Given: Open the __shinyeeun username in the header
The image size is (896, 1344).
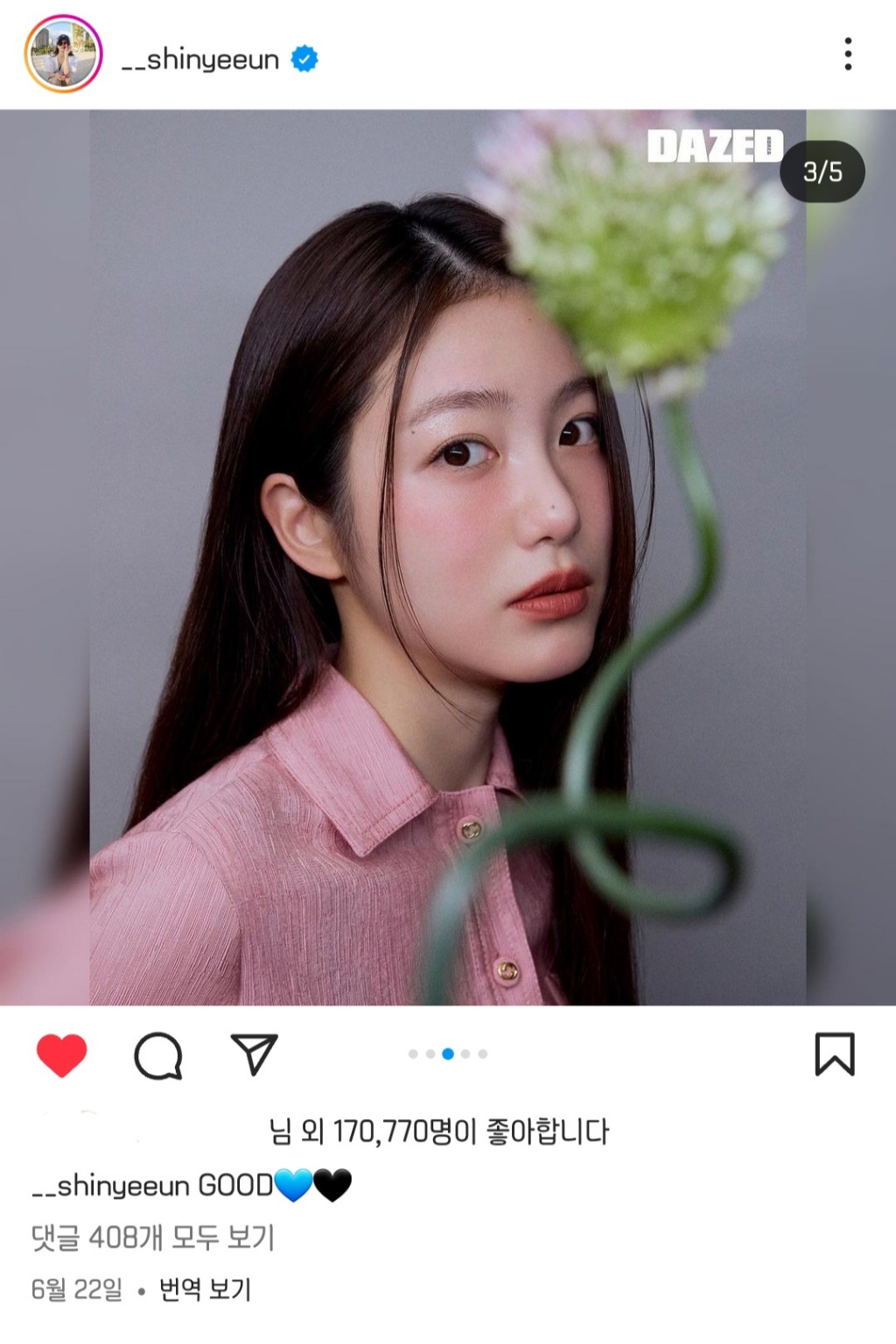Looking at the screenshot, I should (200, 59).
